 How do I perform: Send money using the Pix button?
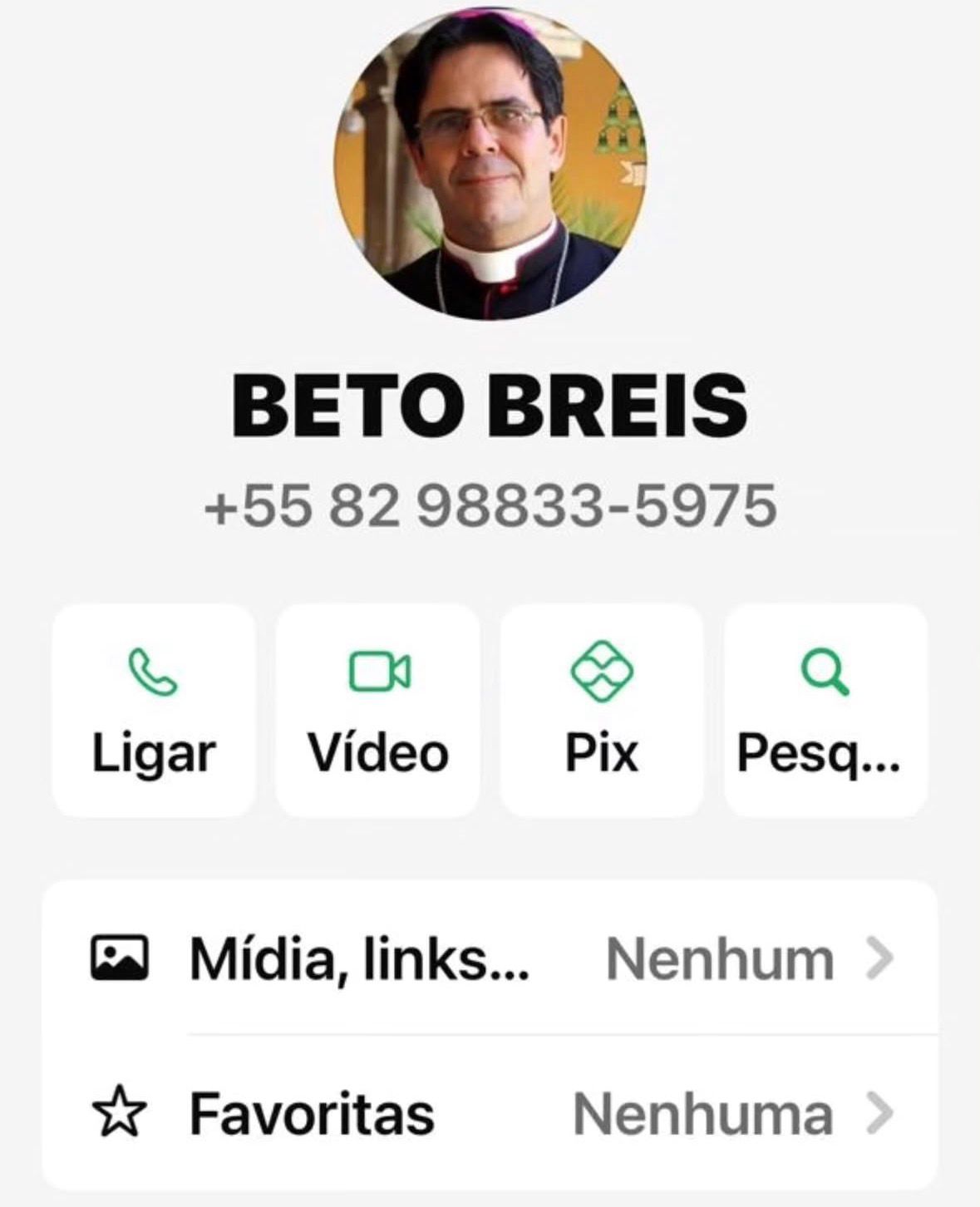602,711
